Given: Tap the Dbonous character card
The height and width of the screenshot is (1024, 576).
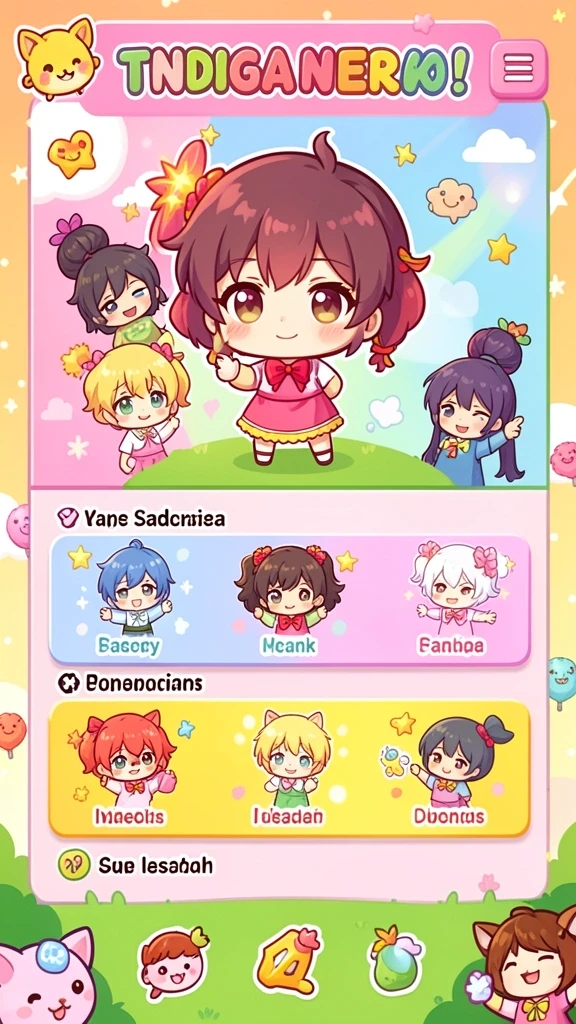Looking at the screenshot, I should [451, 769].
